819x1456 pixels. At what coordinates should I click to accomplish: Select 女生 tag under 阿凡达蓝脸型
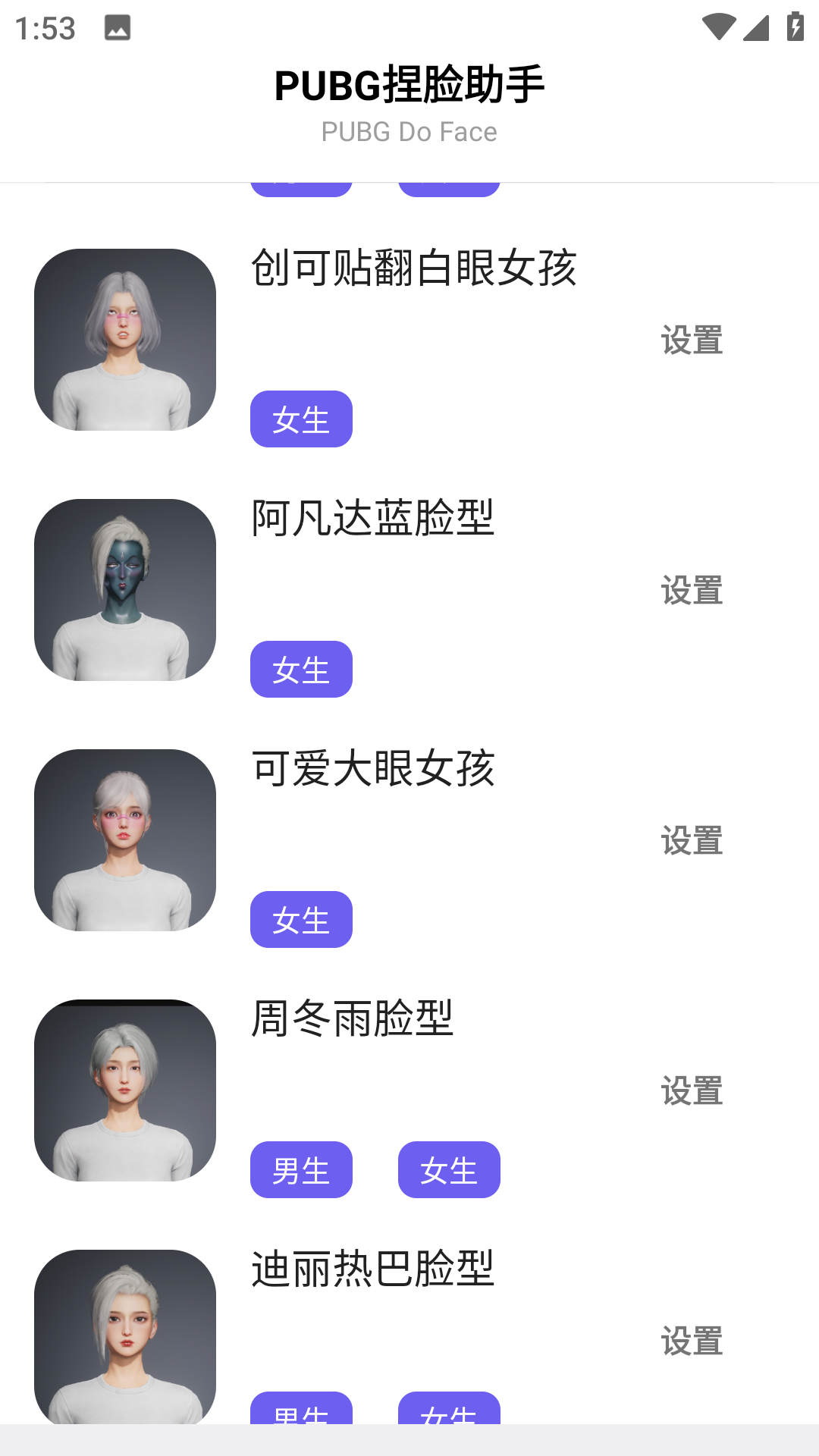[x=301, y=669]
